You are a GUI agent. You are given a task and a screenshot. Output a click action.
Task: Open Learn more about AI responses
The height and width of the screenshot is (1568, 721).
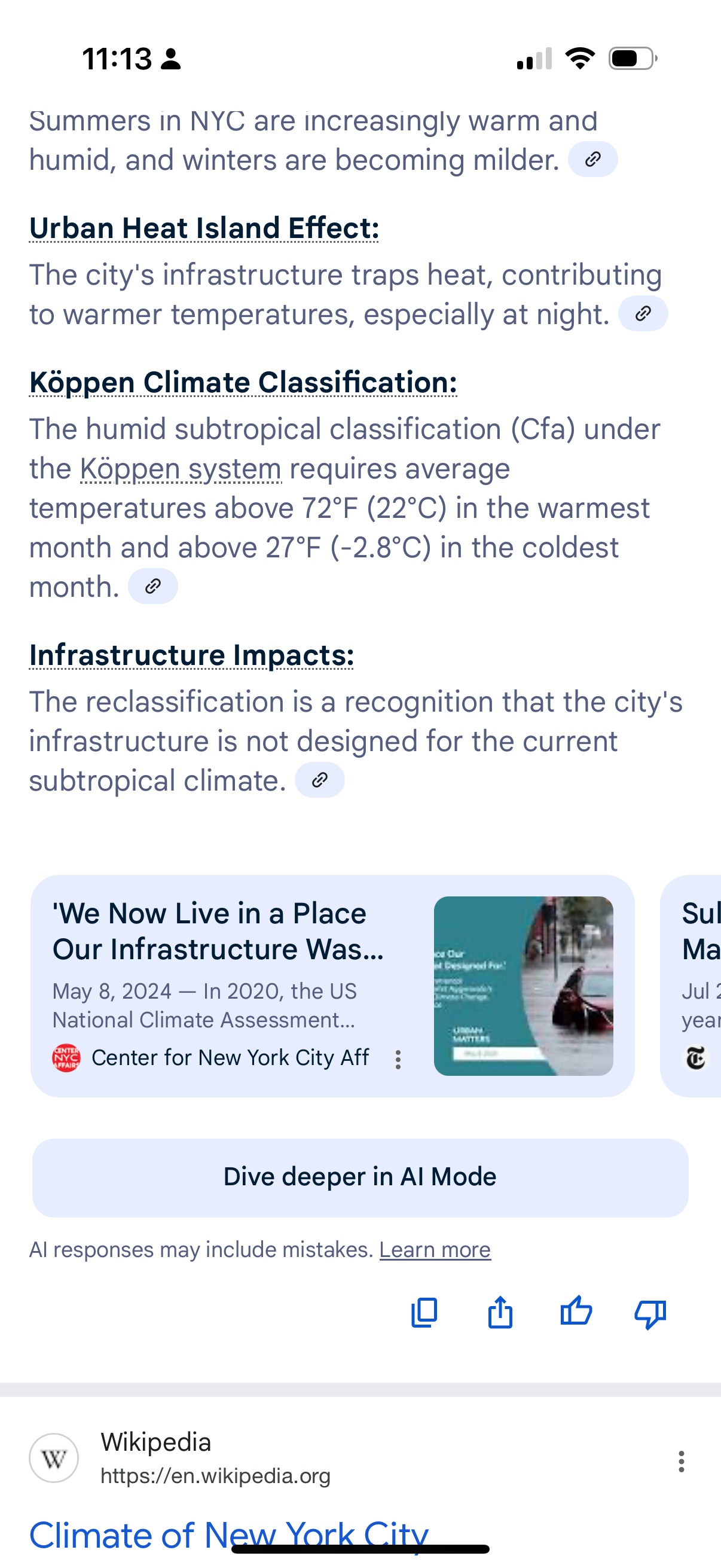point(435,1250)
